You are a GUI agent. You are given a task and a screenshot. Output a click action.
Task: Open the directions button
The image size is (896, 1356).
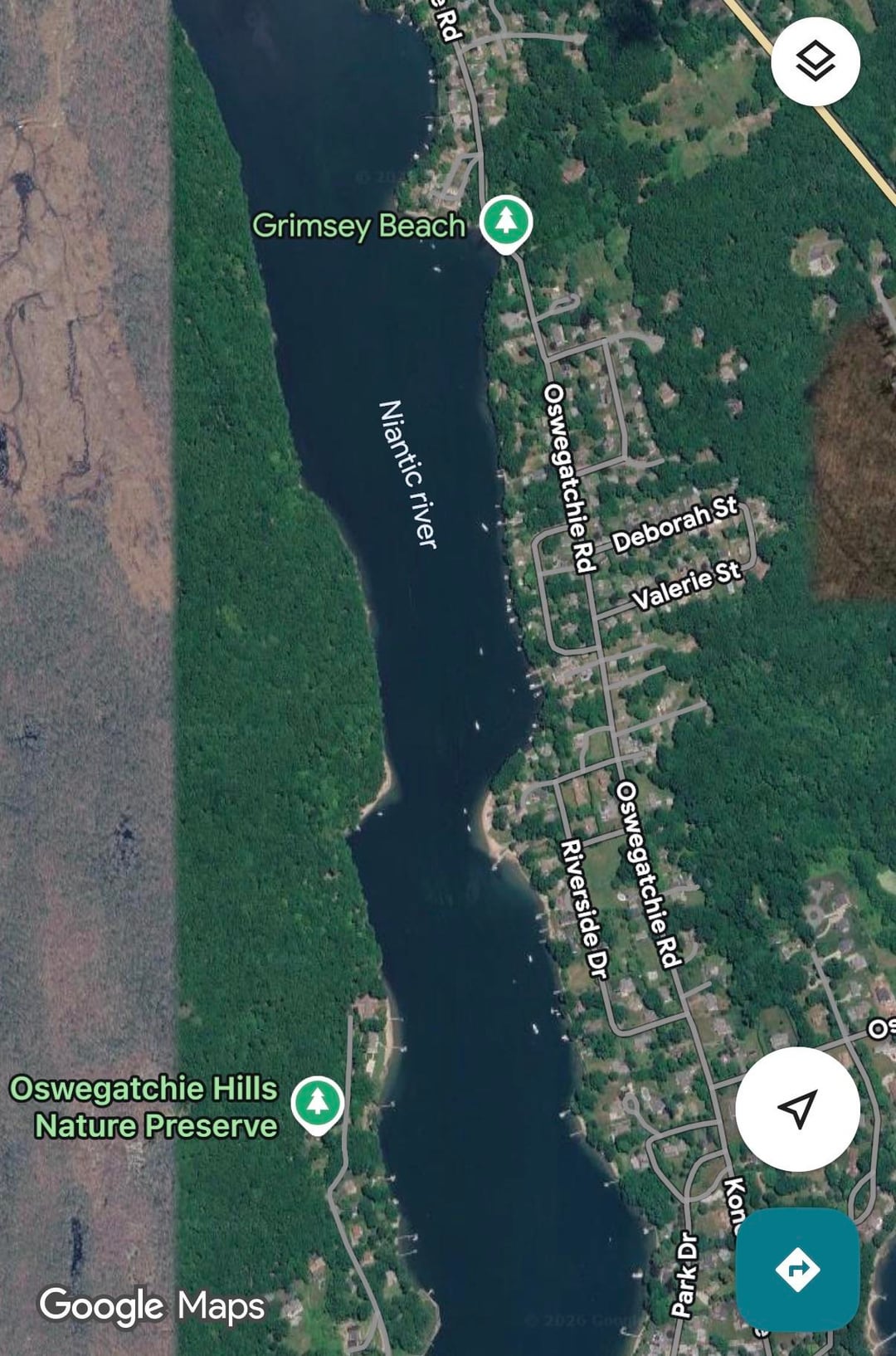[x=797, y=1269]
